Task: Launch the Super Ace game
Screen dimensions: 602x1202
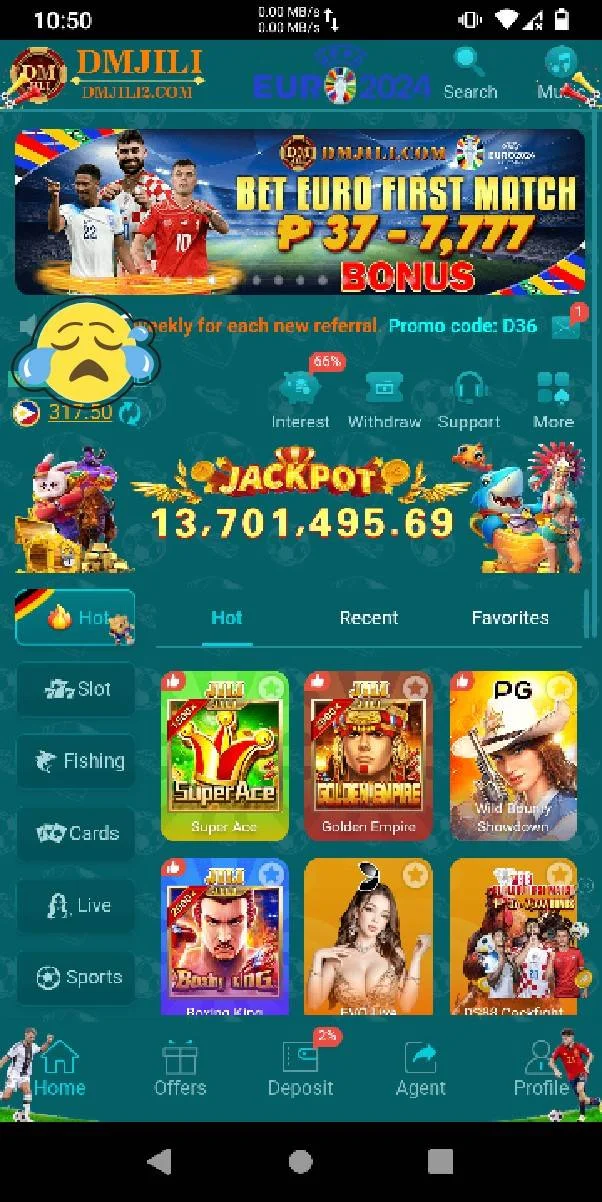Action: coord(224,755)
